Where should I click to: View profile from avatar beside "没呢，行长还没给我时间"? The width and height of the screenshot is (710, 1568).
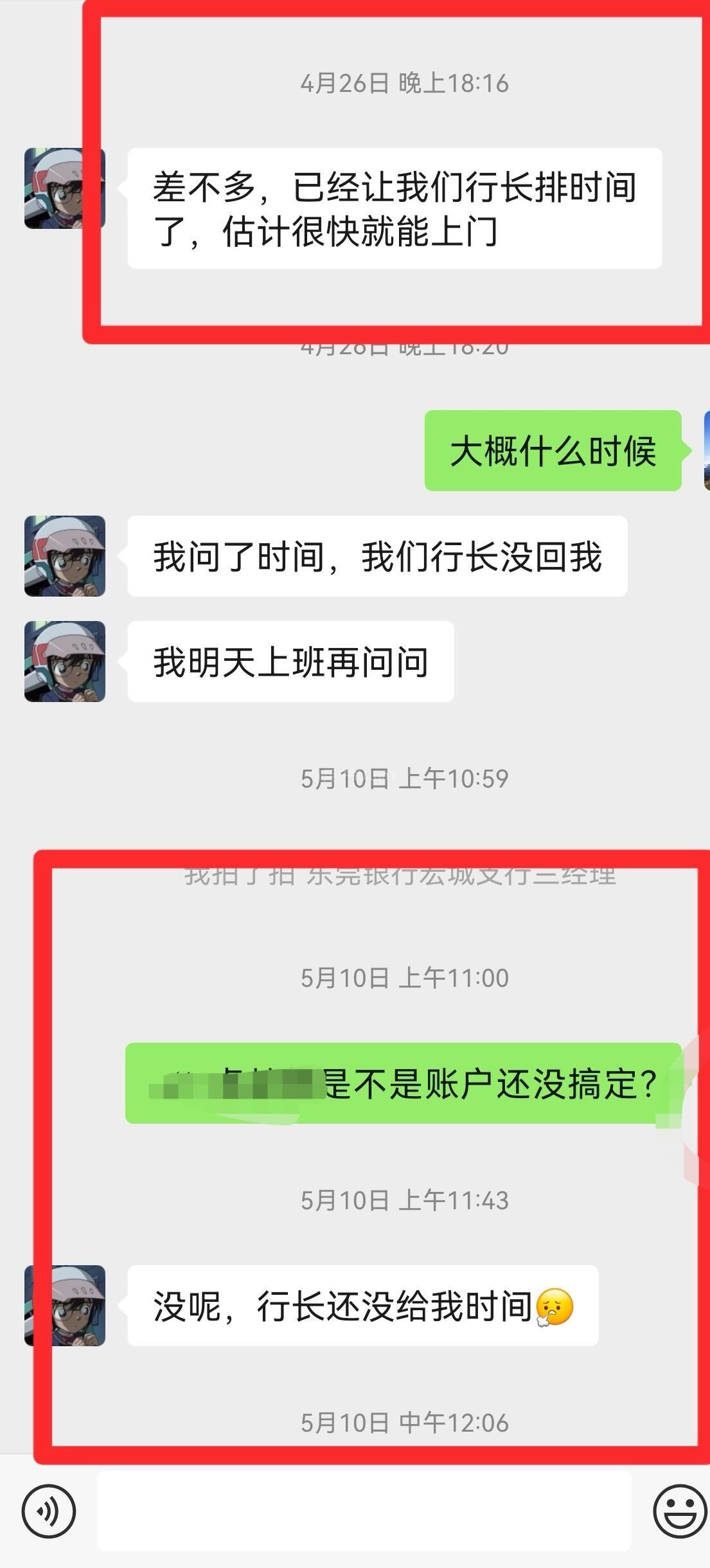65,1306
